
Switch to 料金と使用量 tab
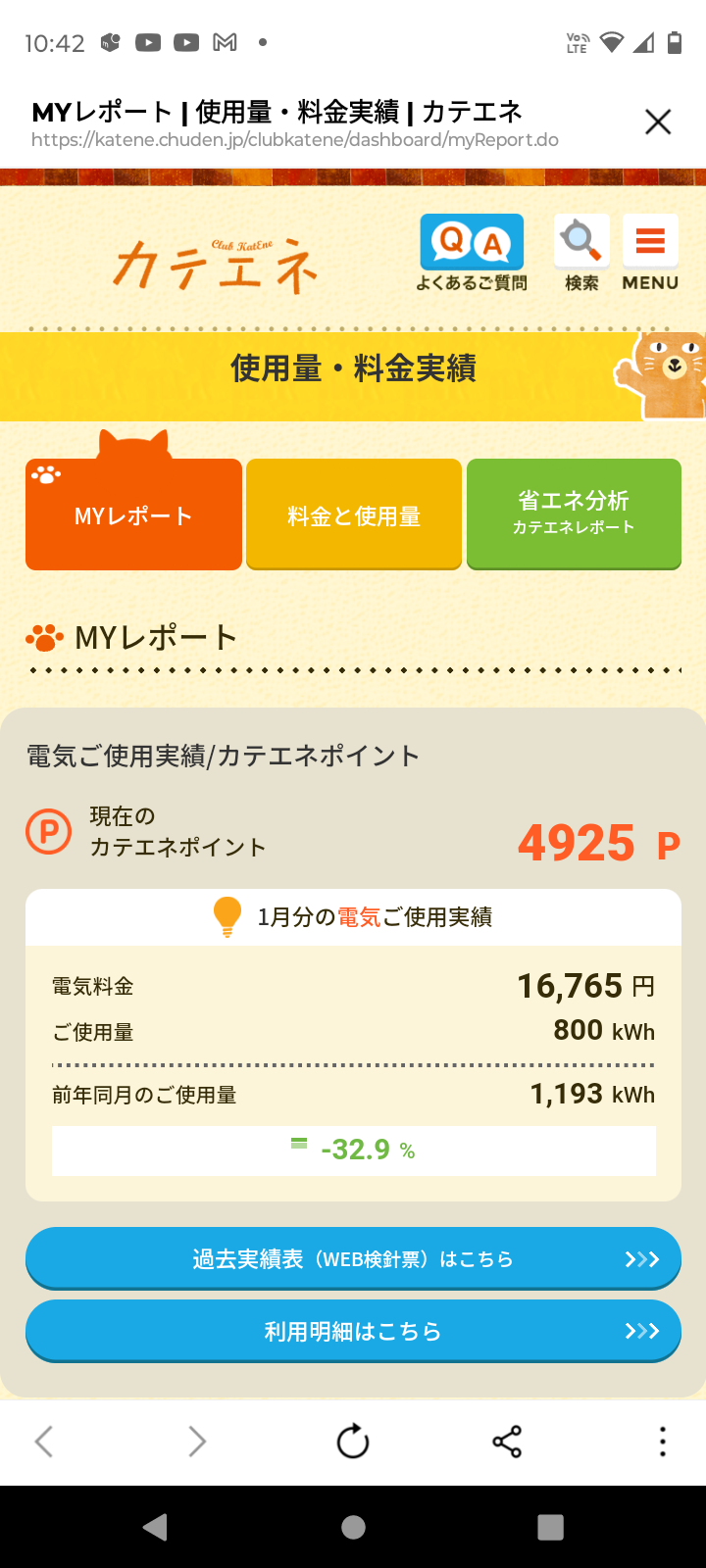(354, 514)
